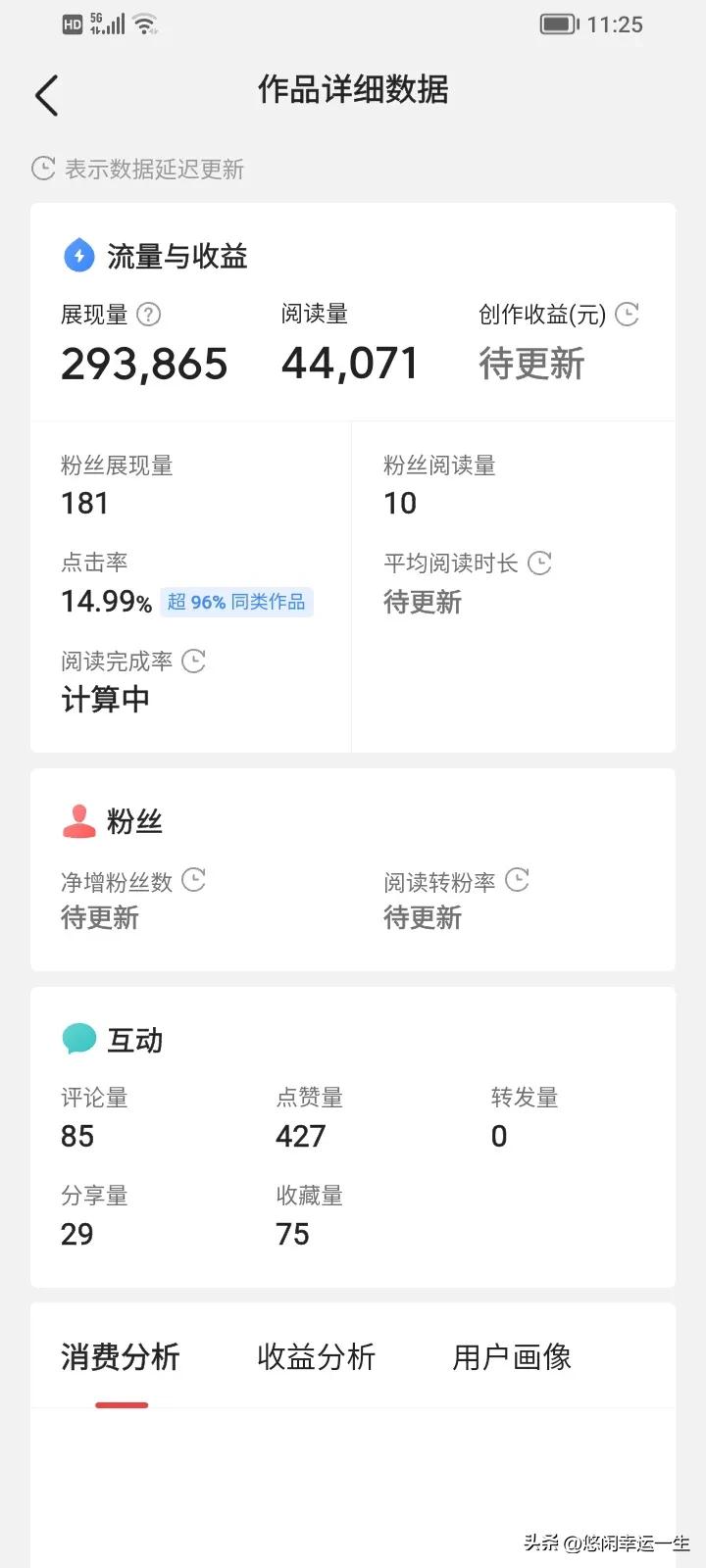The height and width of the screenshot is (1568, 706).
Task: Click the clock icon next to 净增粉丝数
Action: [194, 880]
